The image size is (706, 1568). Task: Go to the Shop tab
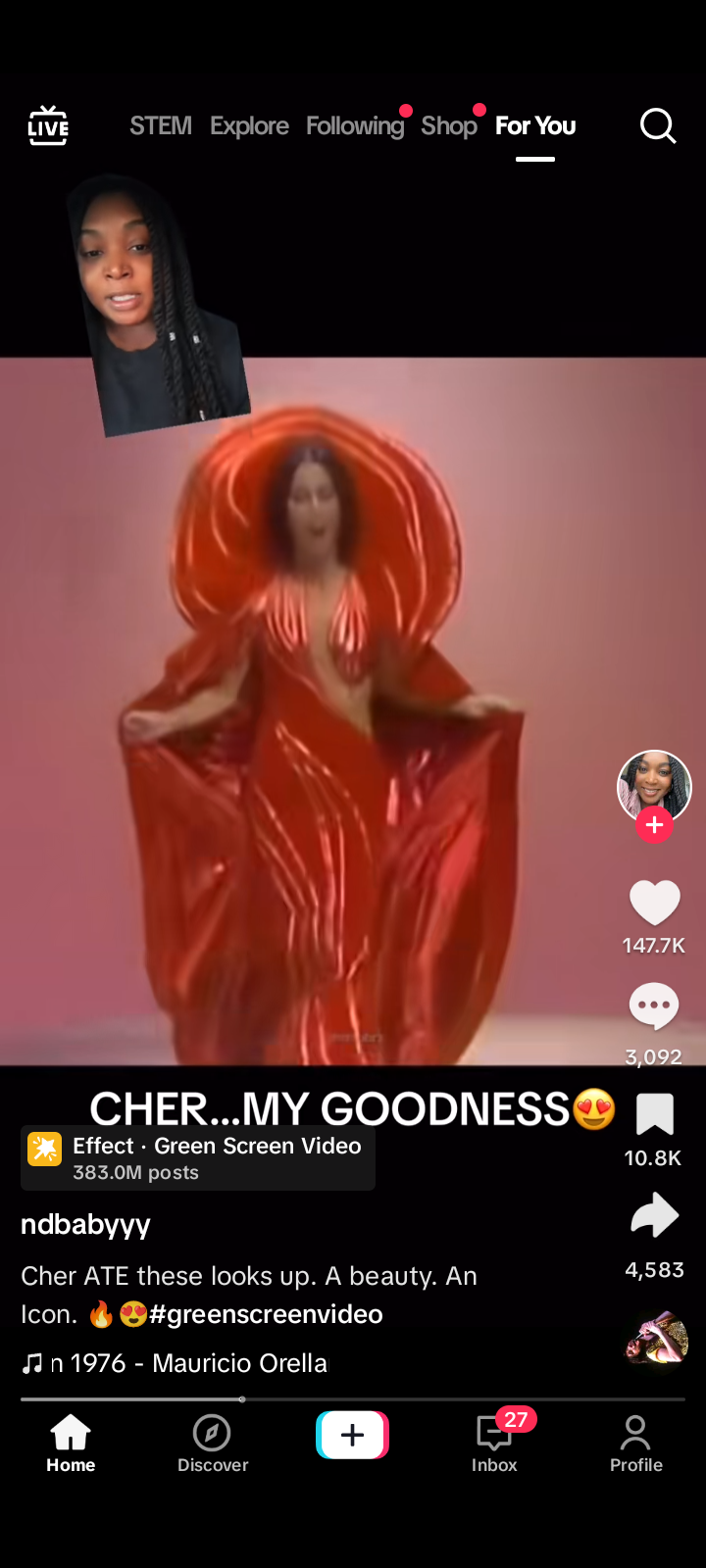click(449, 126)
